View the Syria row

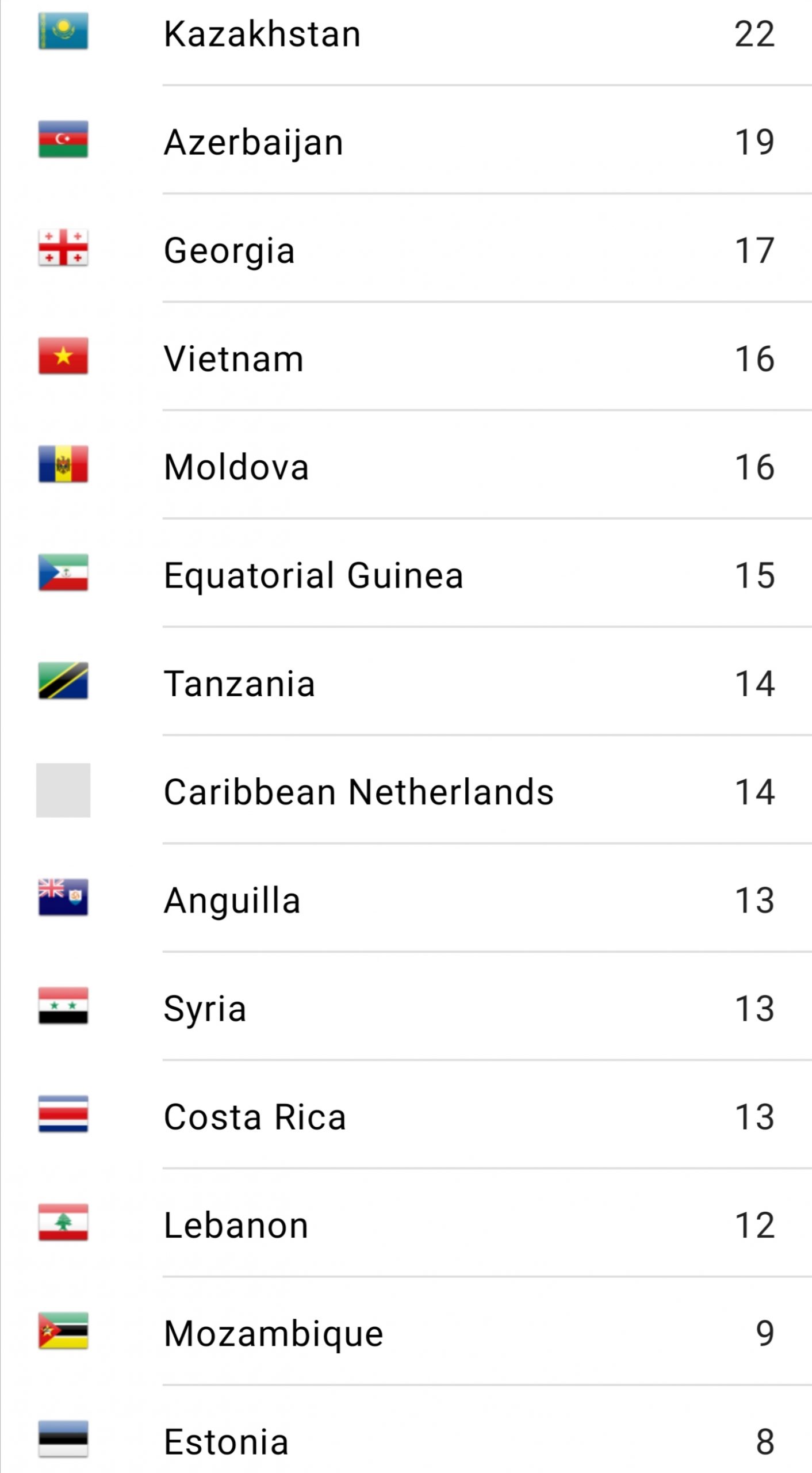(x=406, y=1006)
